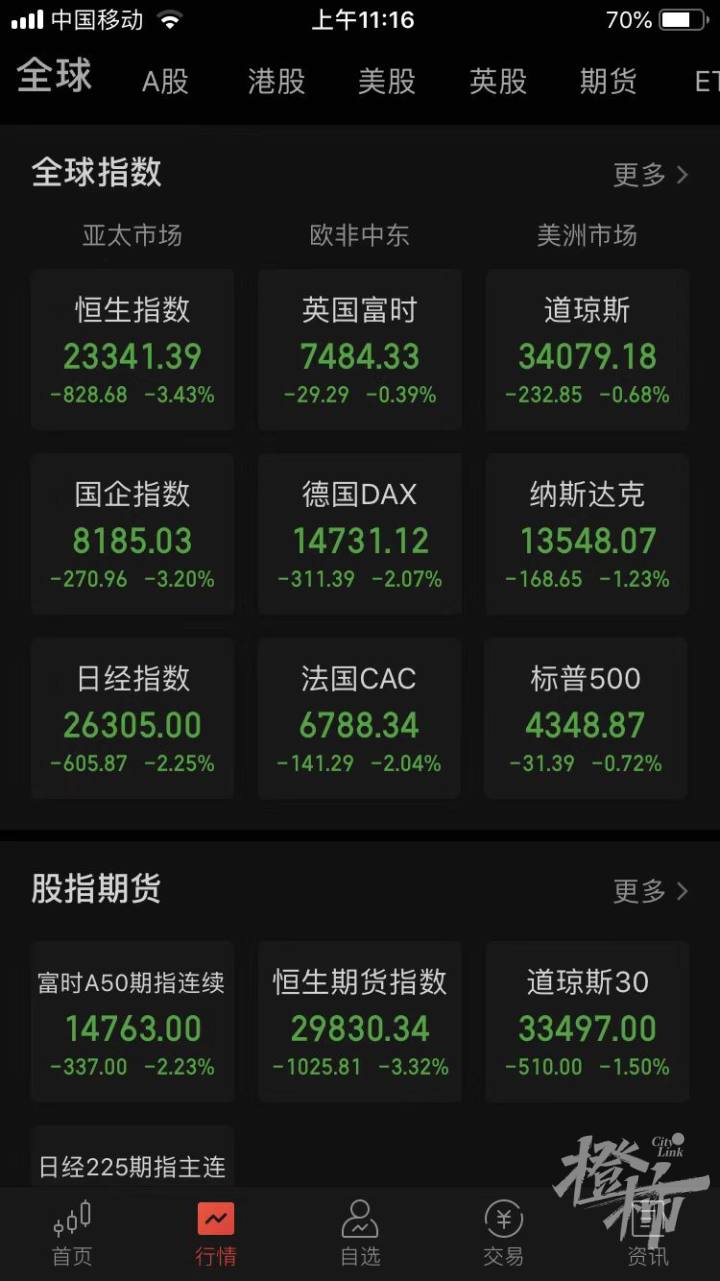Check the 德国DAX index card

pos(360,534)
